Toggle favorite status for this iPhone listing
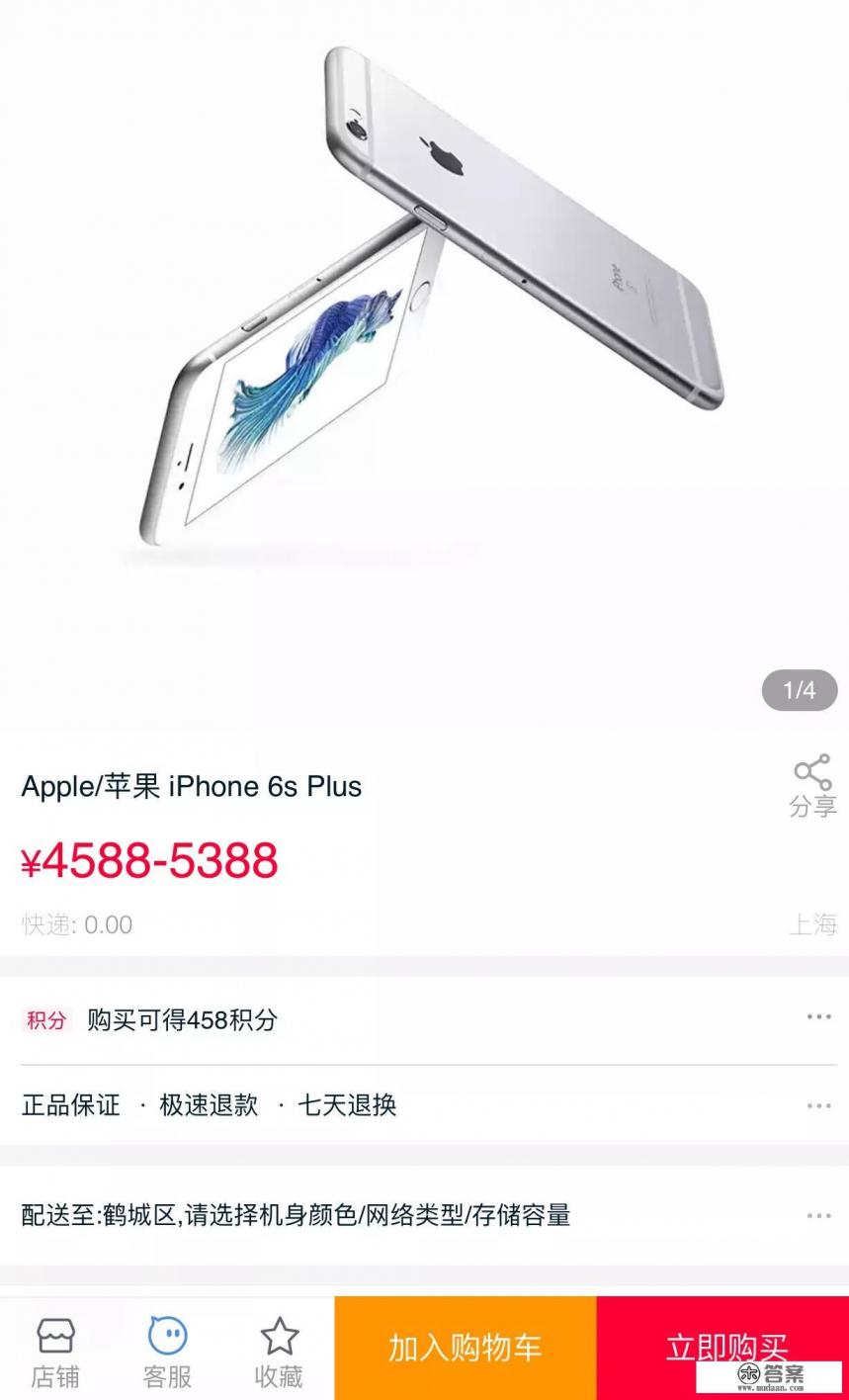The image size is (849, 1400). (x=278, y=1347)
